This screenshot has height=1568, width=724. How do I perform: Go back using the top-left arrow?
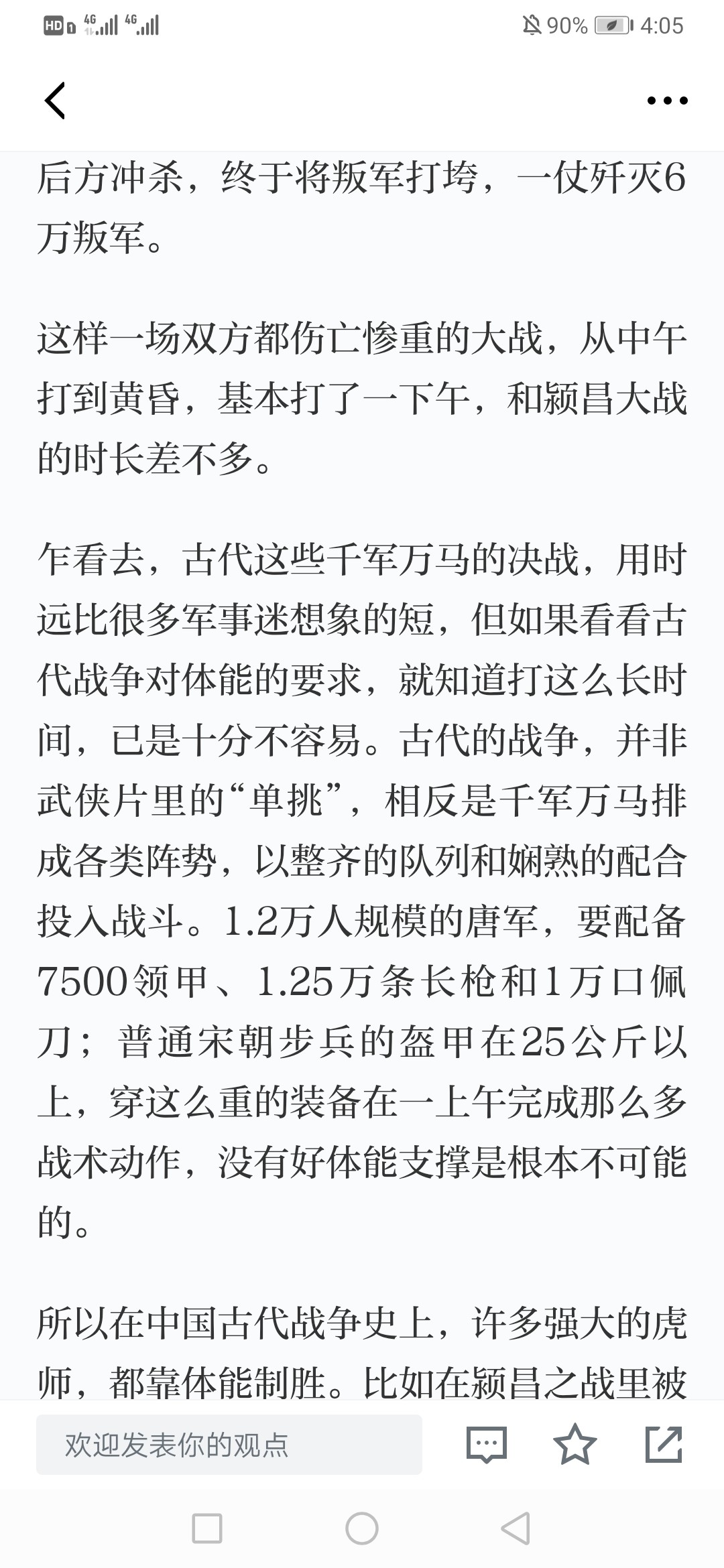tap(55, 101)
